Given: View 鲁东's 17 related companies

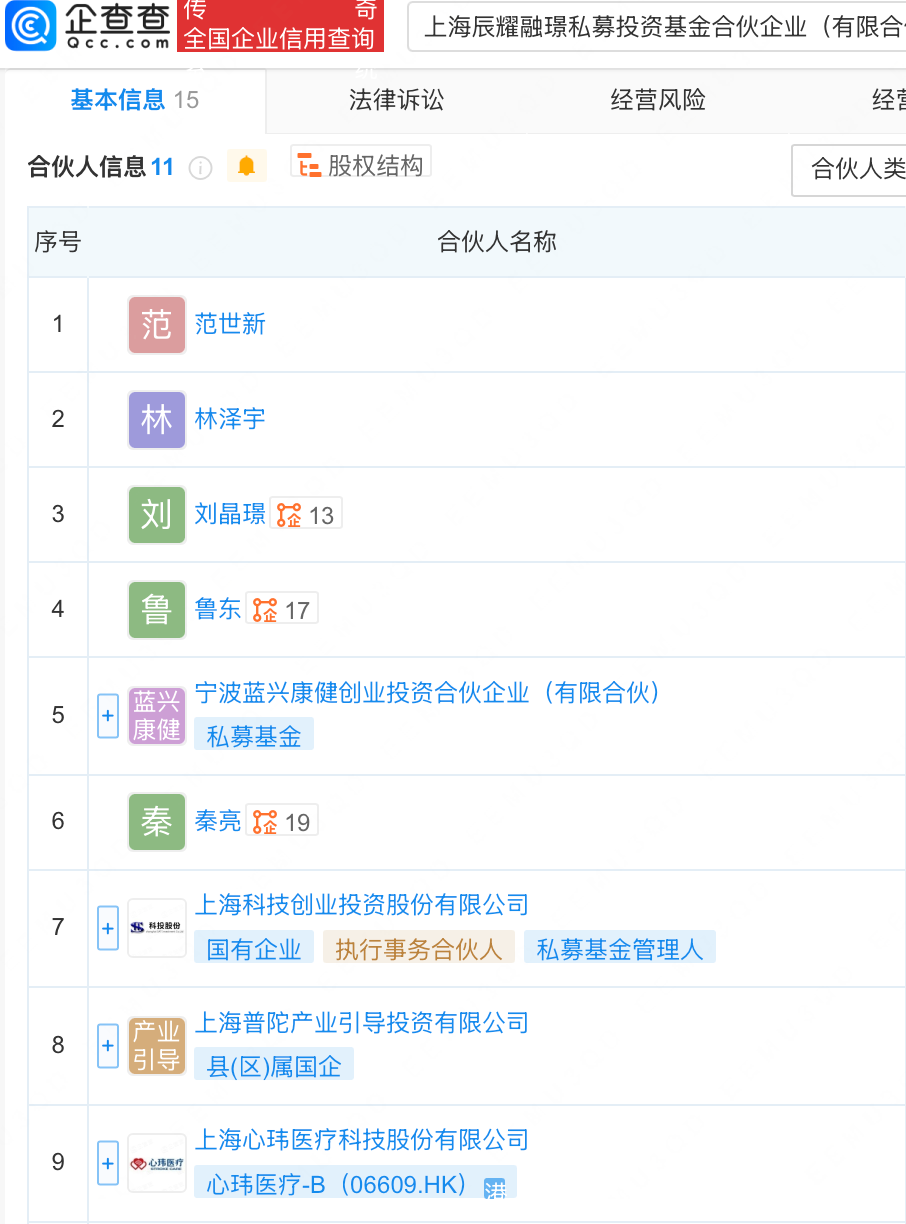Looking at the screenshot, I should tap(283, 610).
